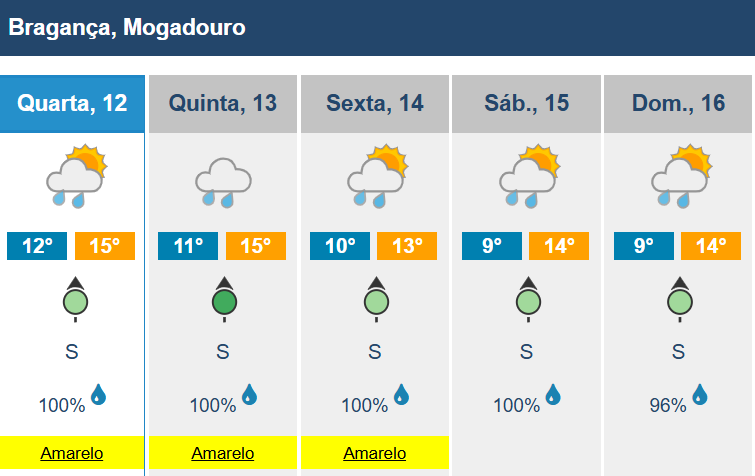View the Sáb., 15 forecast
755x476 pixels.
[527, 103]
